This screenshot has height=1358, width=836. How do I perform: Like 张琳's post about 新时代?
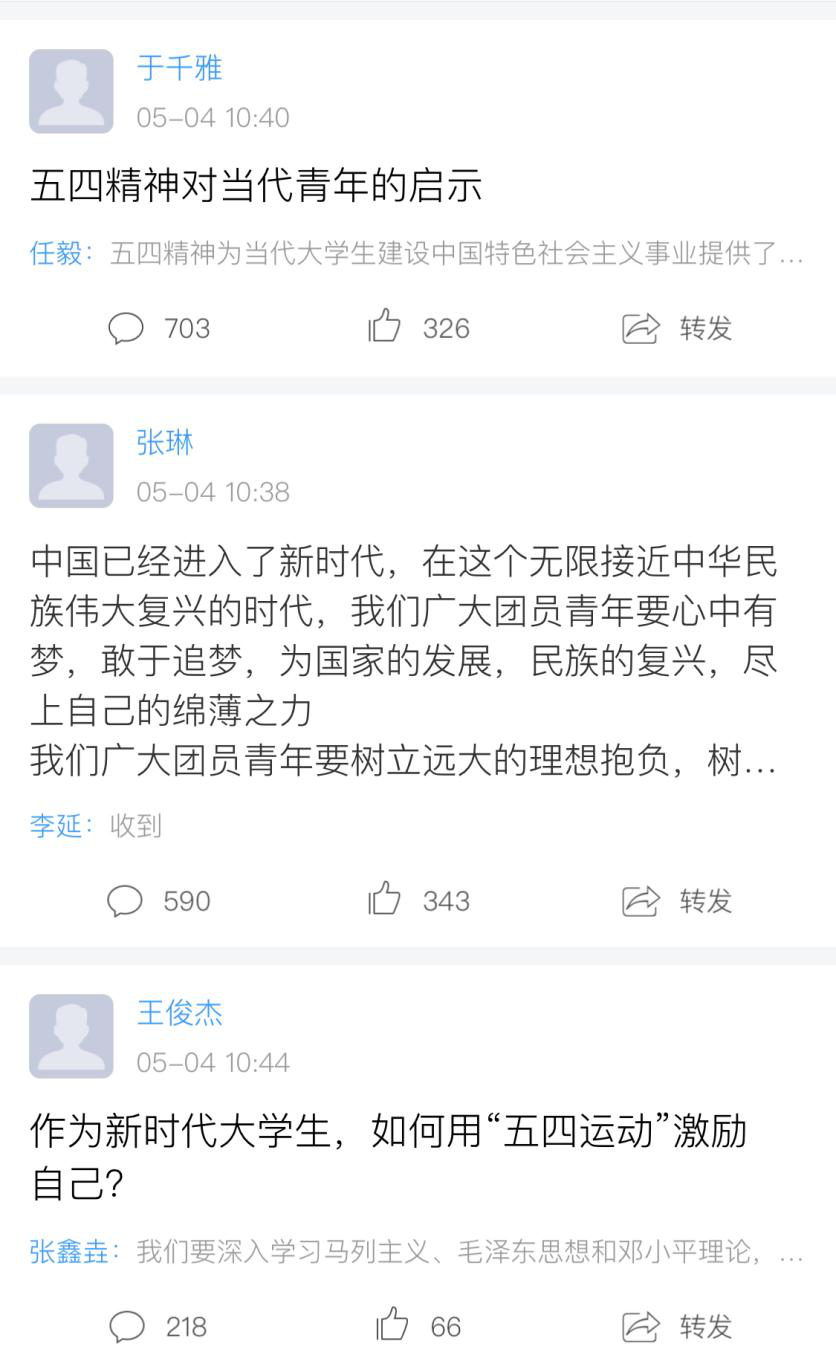[x=418, y=901]
